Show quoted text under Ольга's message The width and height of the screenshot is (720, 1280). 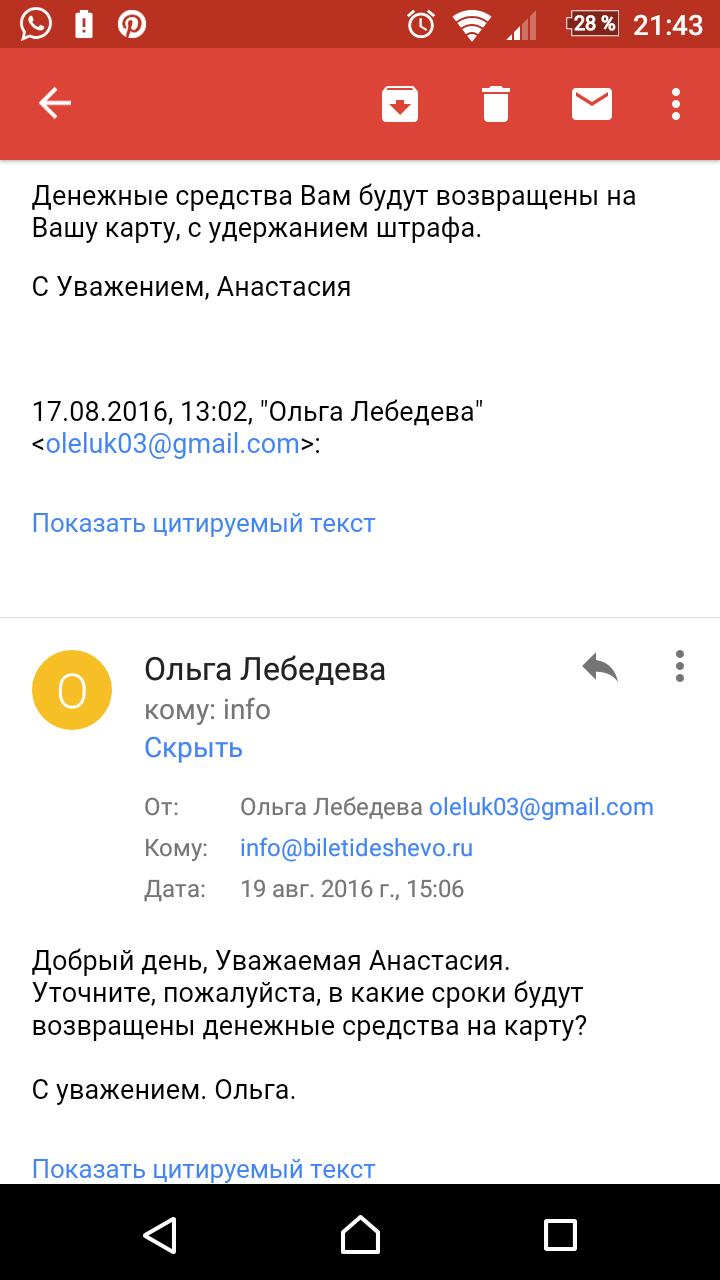pos(204,1168)
